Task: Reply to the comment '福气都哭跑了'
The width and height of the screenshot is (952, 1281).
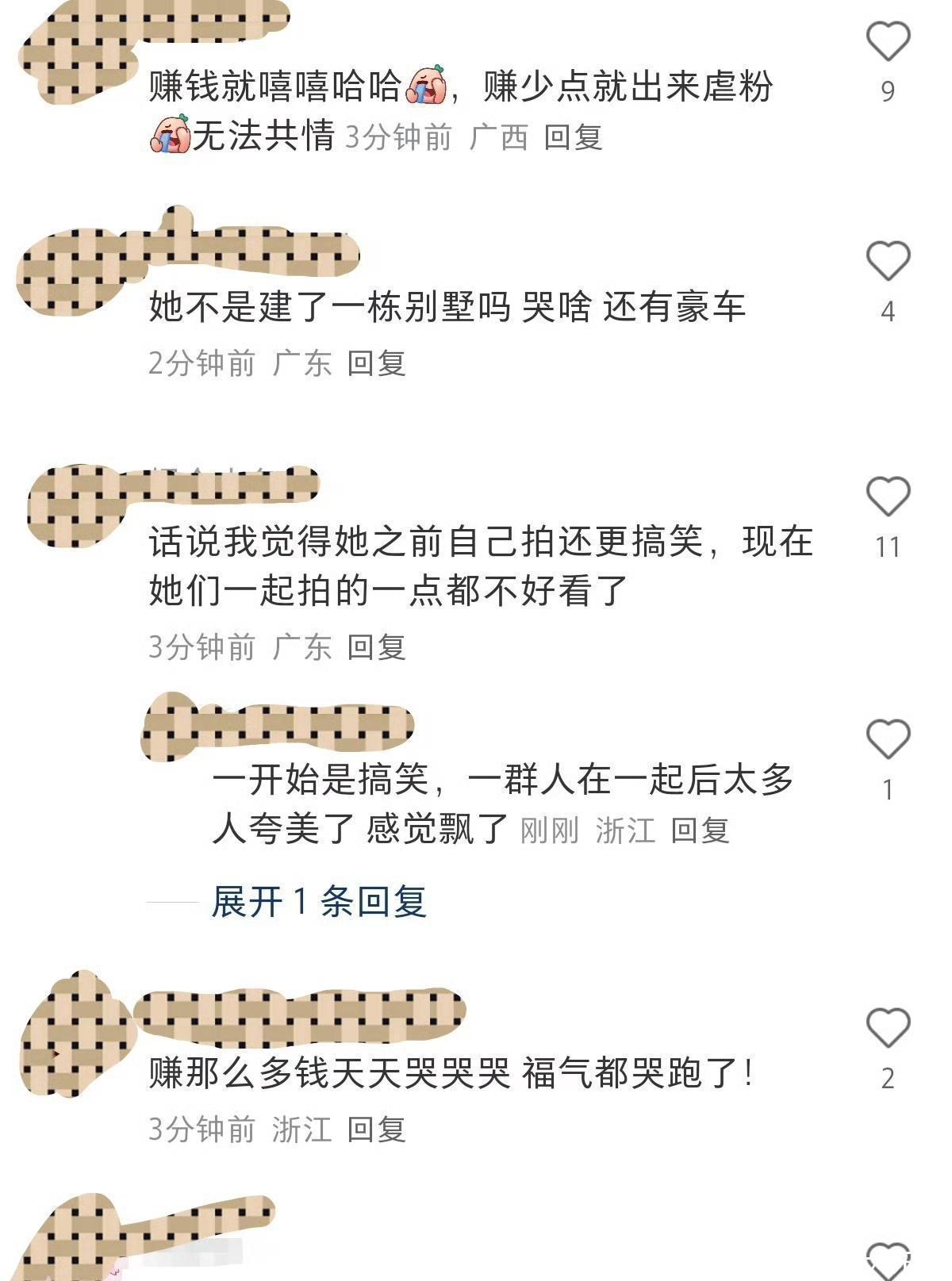Action: tap(376, 1129)
